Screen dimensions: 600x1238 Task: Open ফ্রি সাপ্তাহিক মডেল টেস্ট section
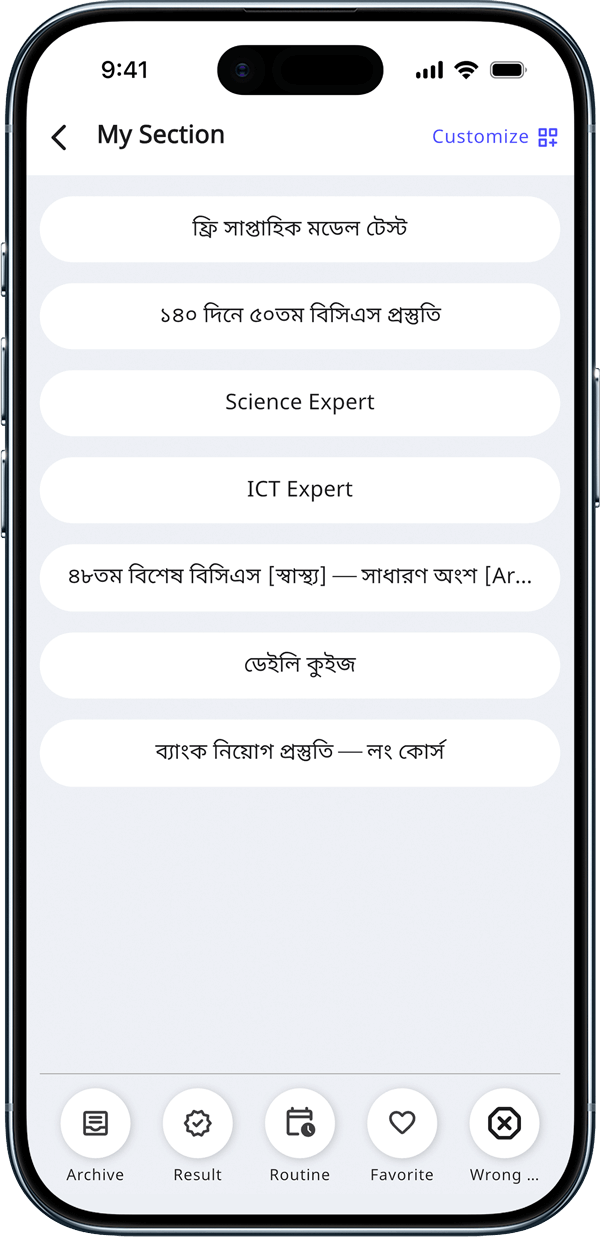point(299,229)
